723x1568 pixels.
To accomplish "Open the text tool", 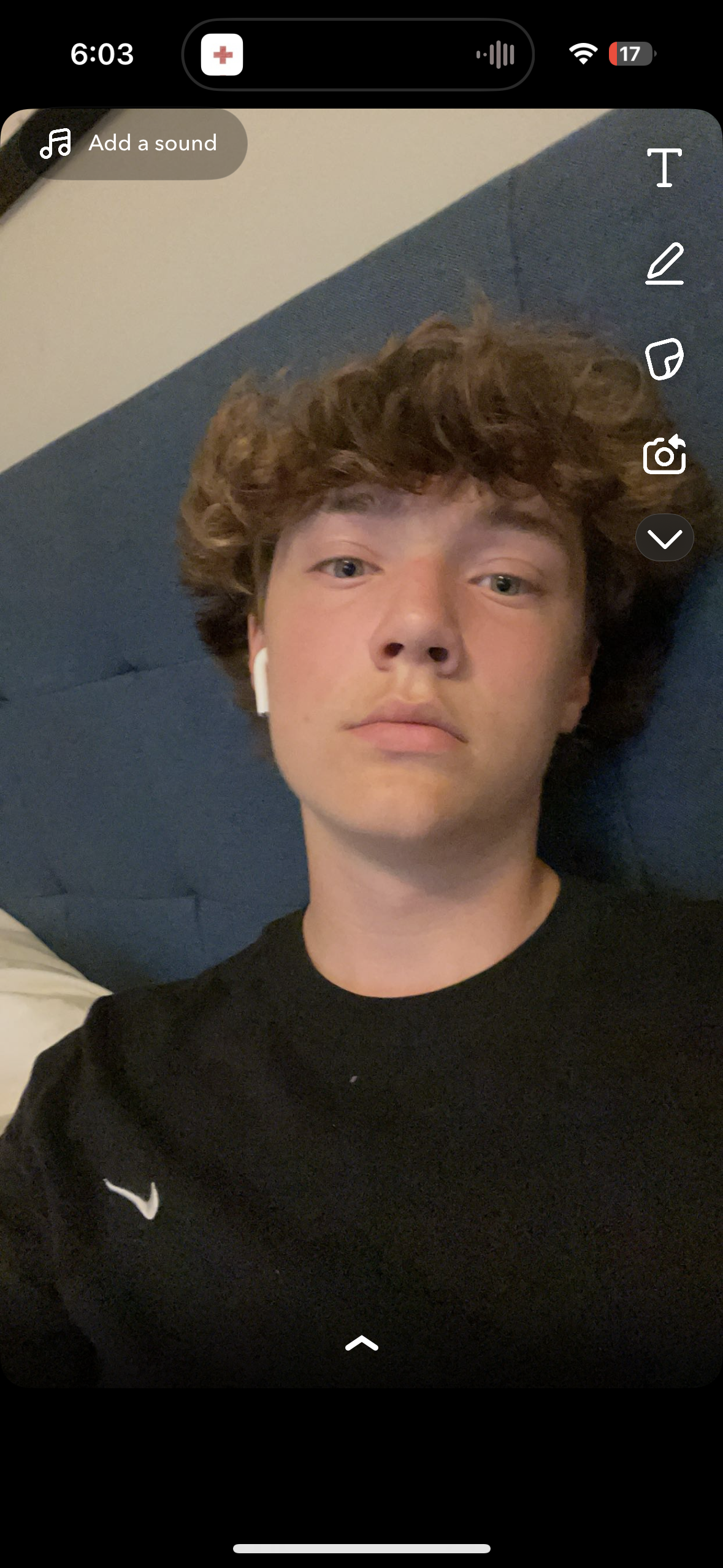I will (x=664, y=167).
